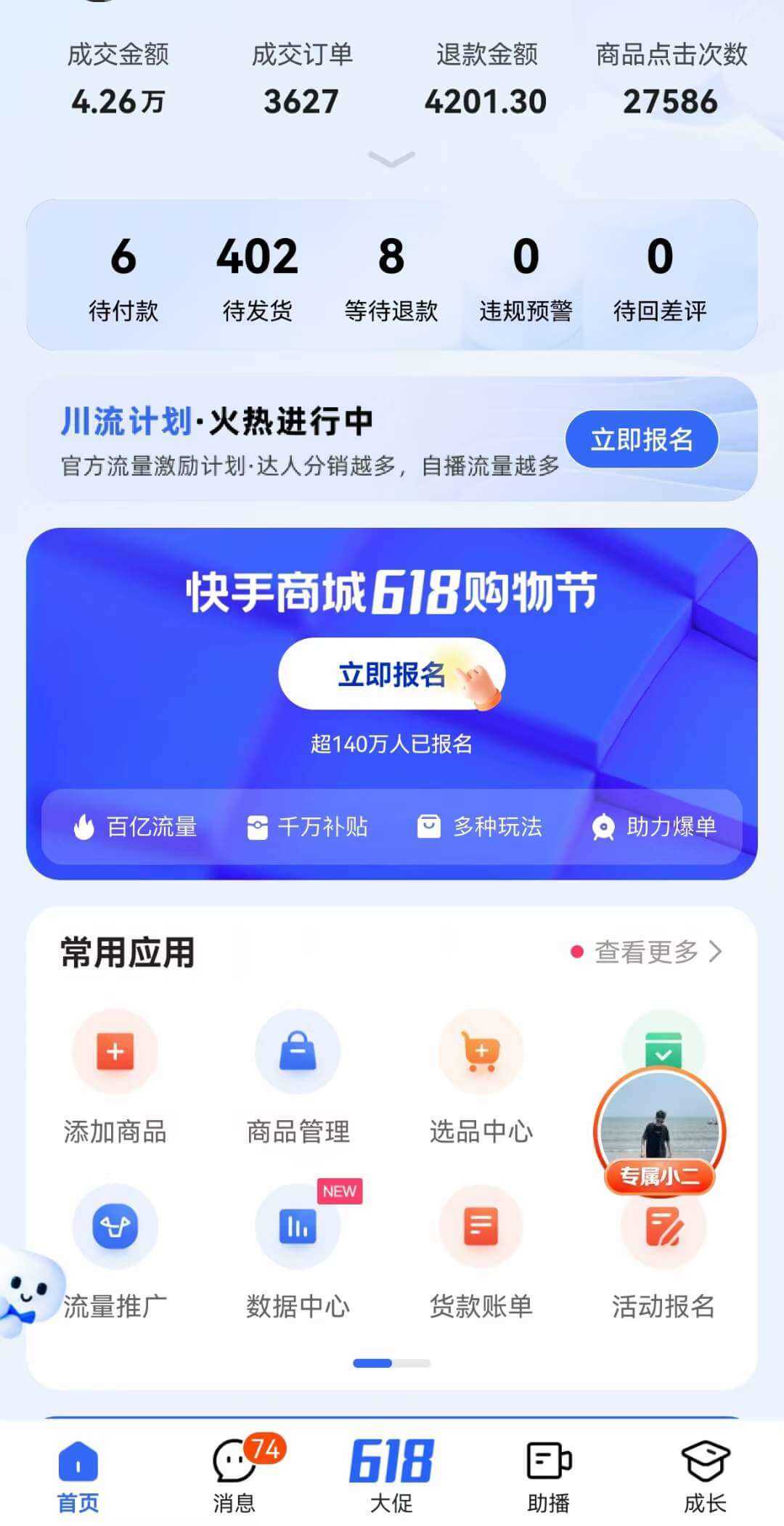
Task: Open the 选品中心 shopping cart icon
Action: [481, 1053]
